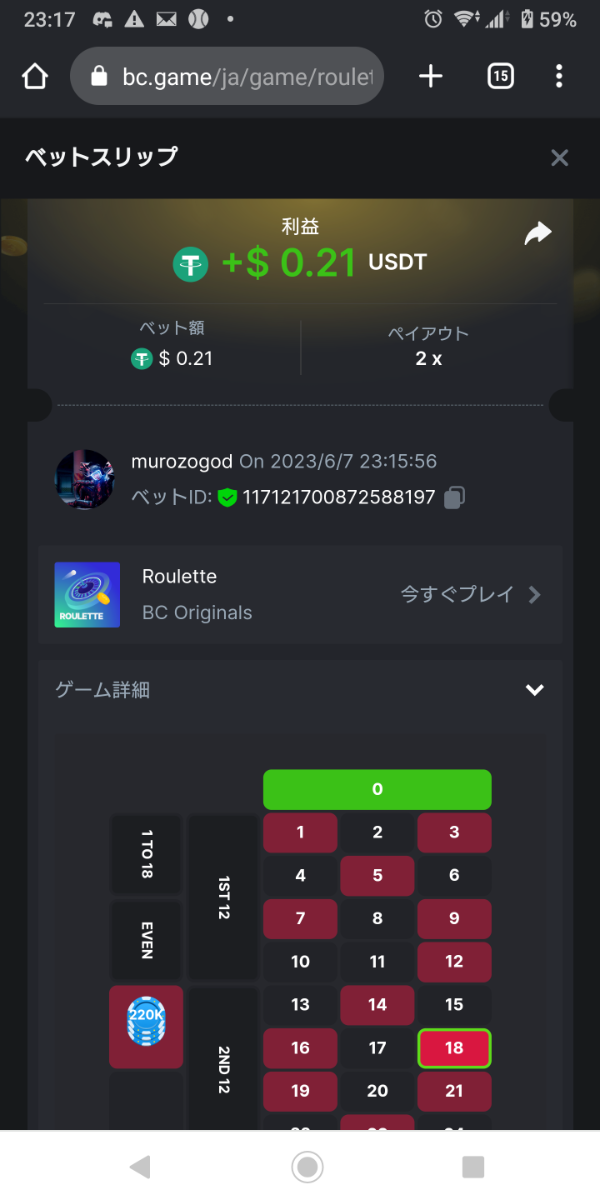Collapse the game details section
This screenshot has width=600, height=1200.
pyautogui.click(x=535, y=690)
